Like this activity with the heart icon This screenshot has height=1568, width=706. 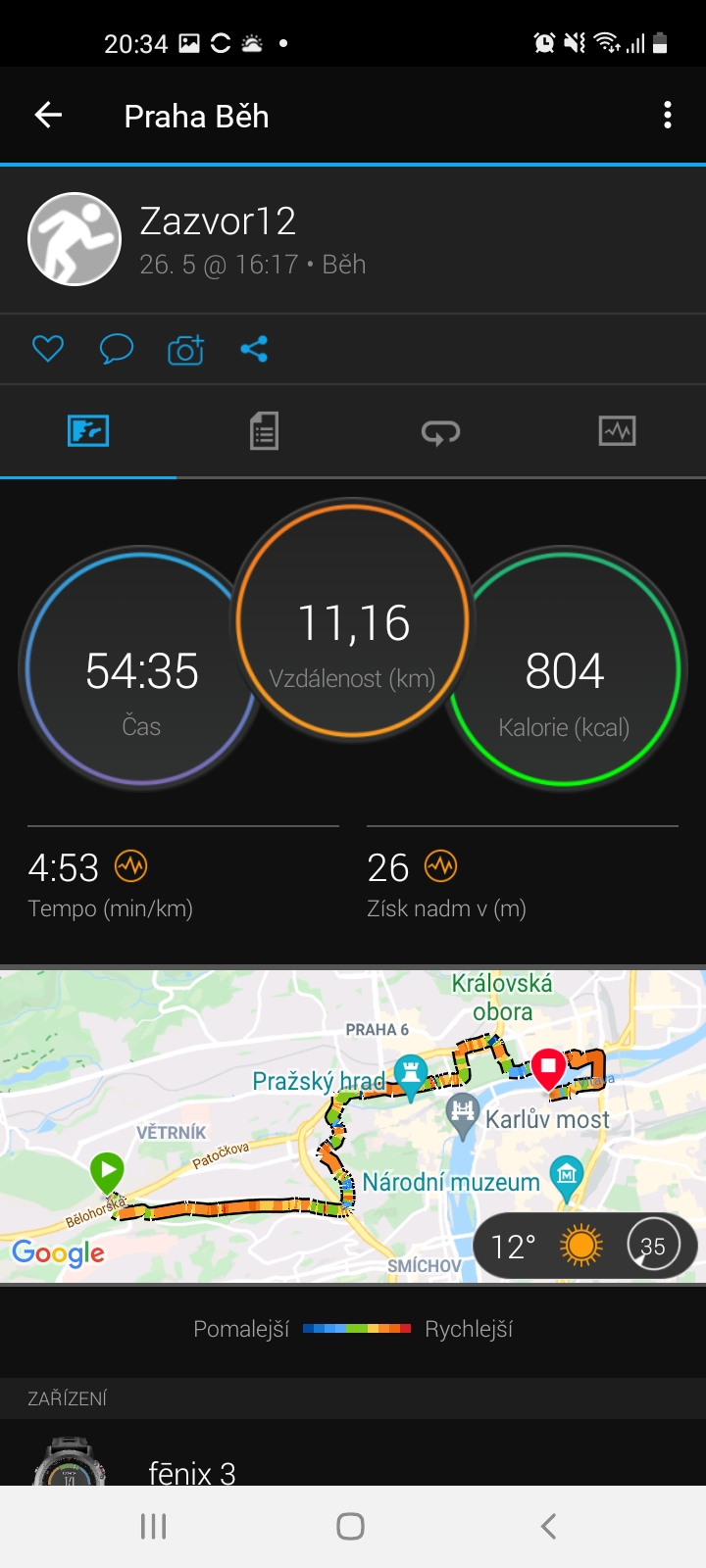point(48,349)
